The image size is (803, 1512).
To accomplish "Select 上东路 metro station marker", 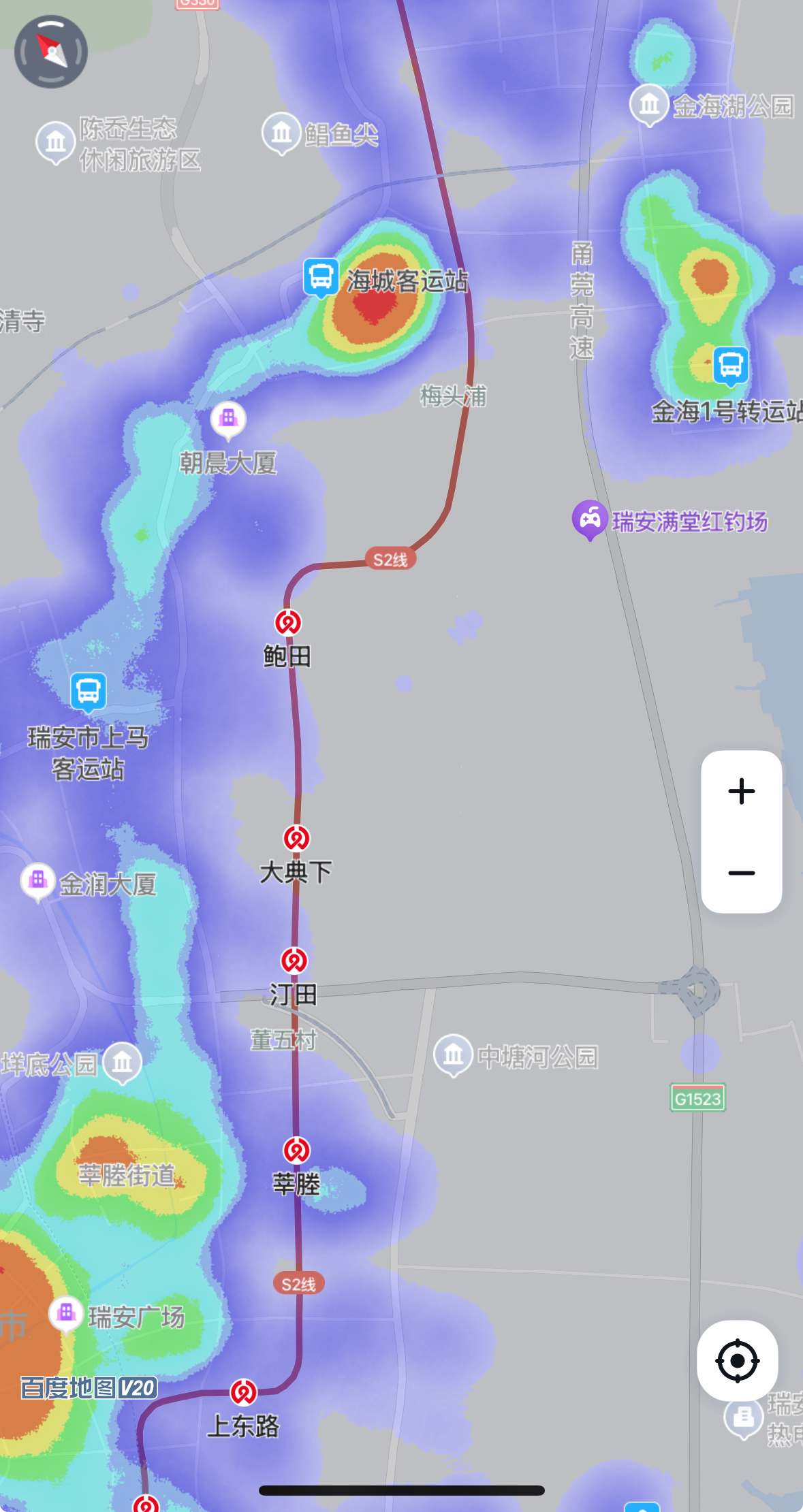I will click(x=243, y=1392).
